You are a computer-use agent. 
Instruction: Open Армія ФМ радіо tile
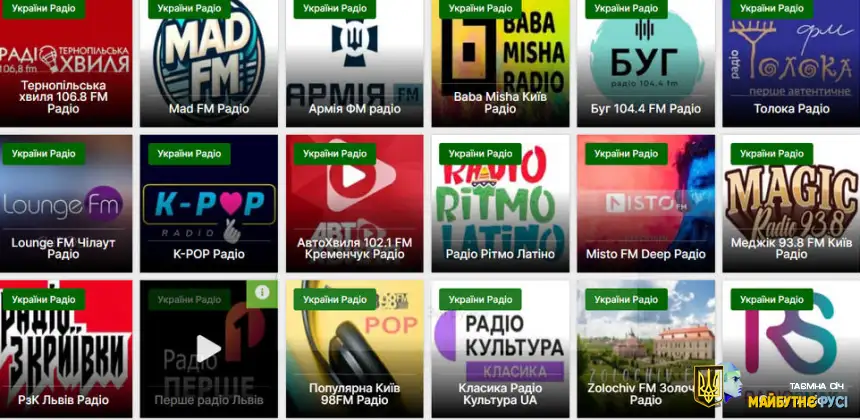pyautogui.click(x=355, y=60)
